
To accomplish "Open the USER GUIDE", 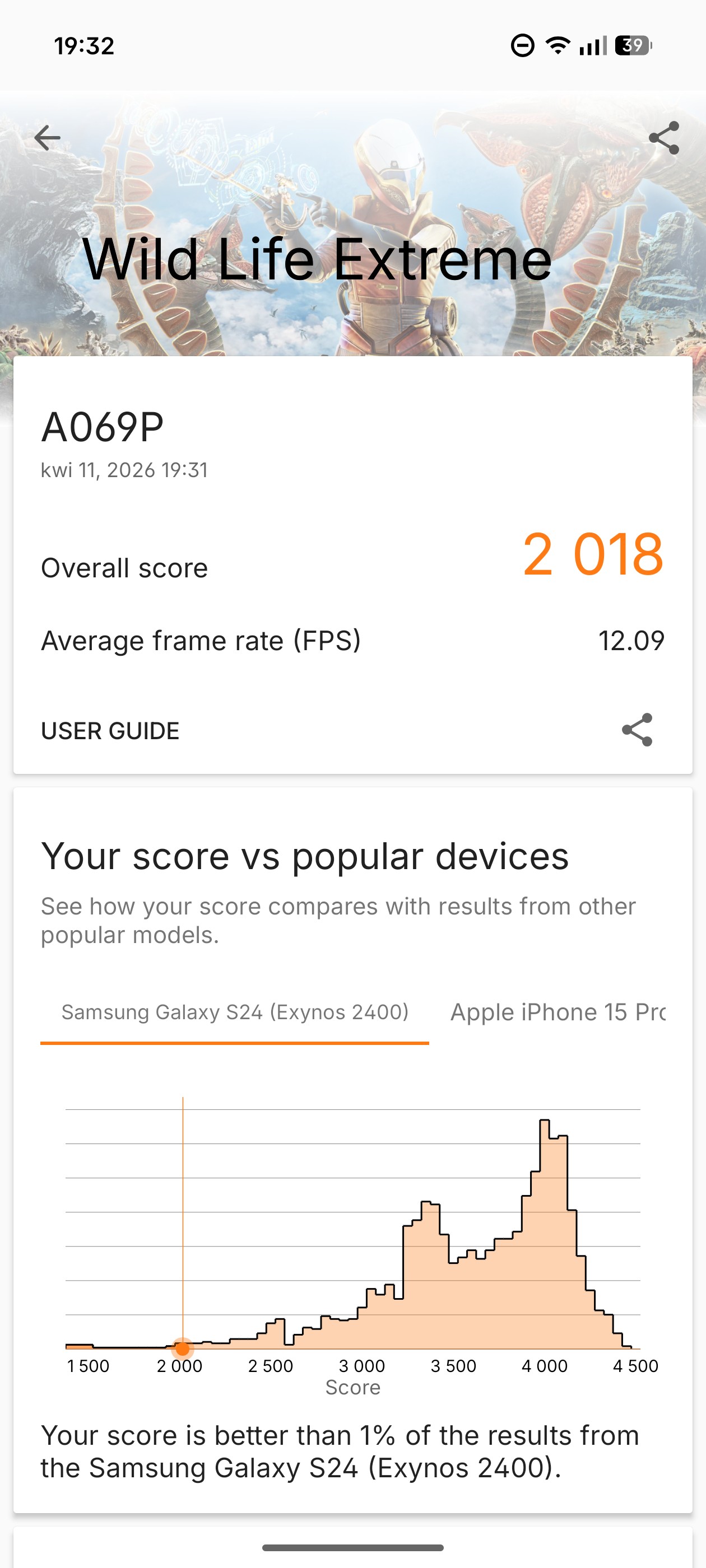I will tap(110, 730).
